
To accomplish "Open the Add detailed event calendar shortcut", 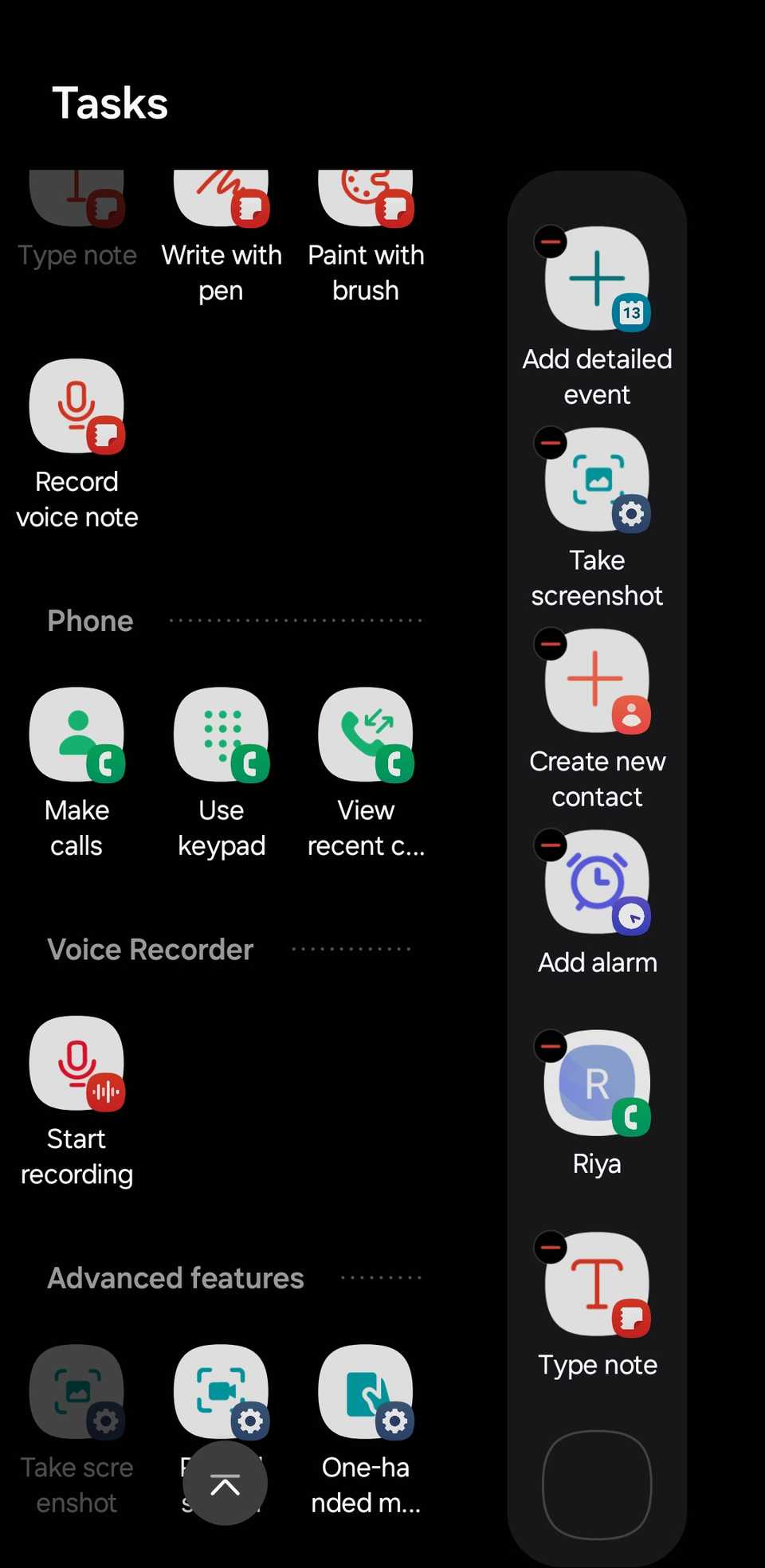I will (x=597, y=279).
